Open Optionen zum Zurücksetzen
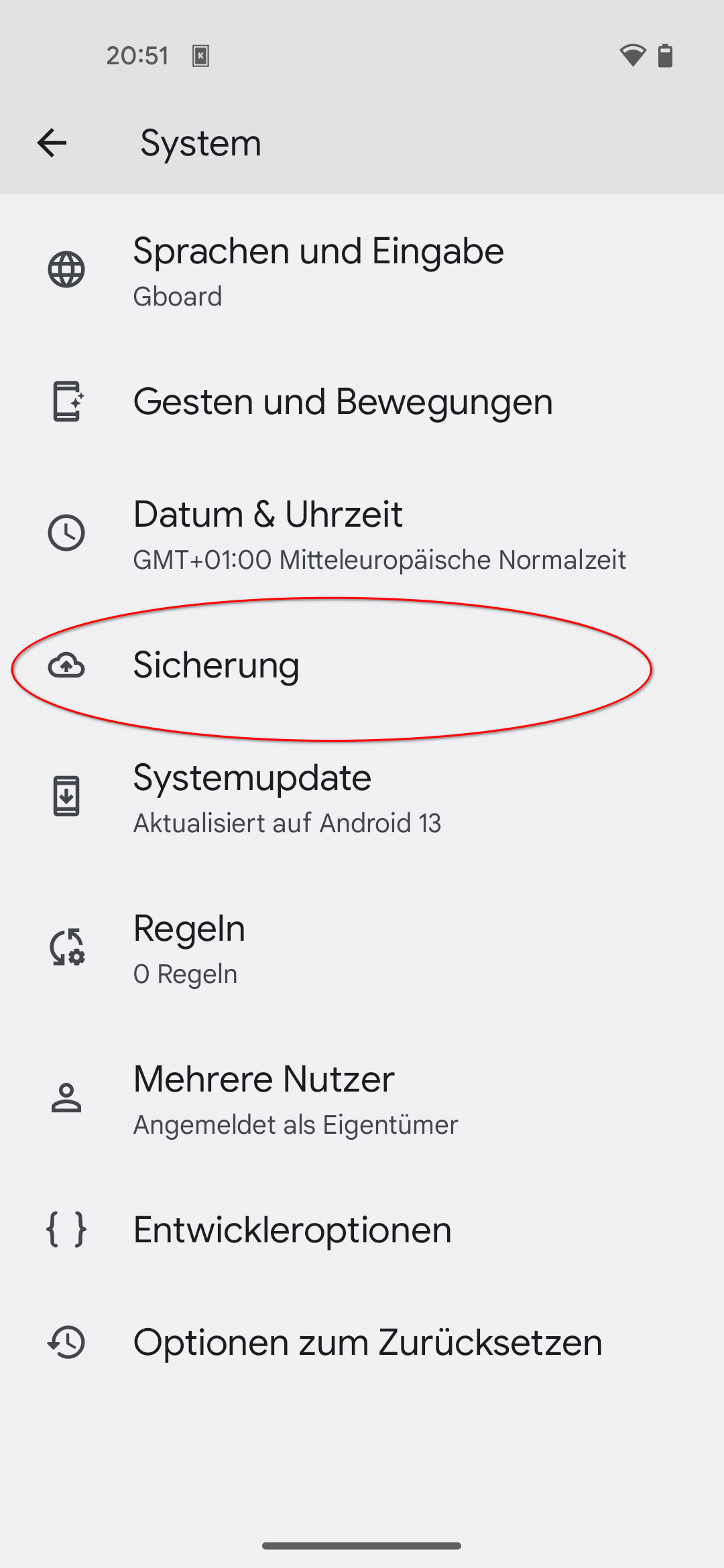The width and height of the screenshot is (724, 1568). [x=367, y=1343]
